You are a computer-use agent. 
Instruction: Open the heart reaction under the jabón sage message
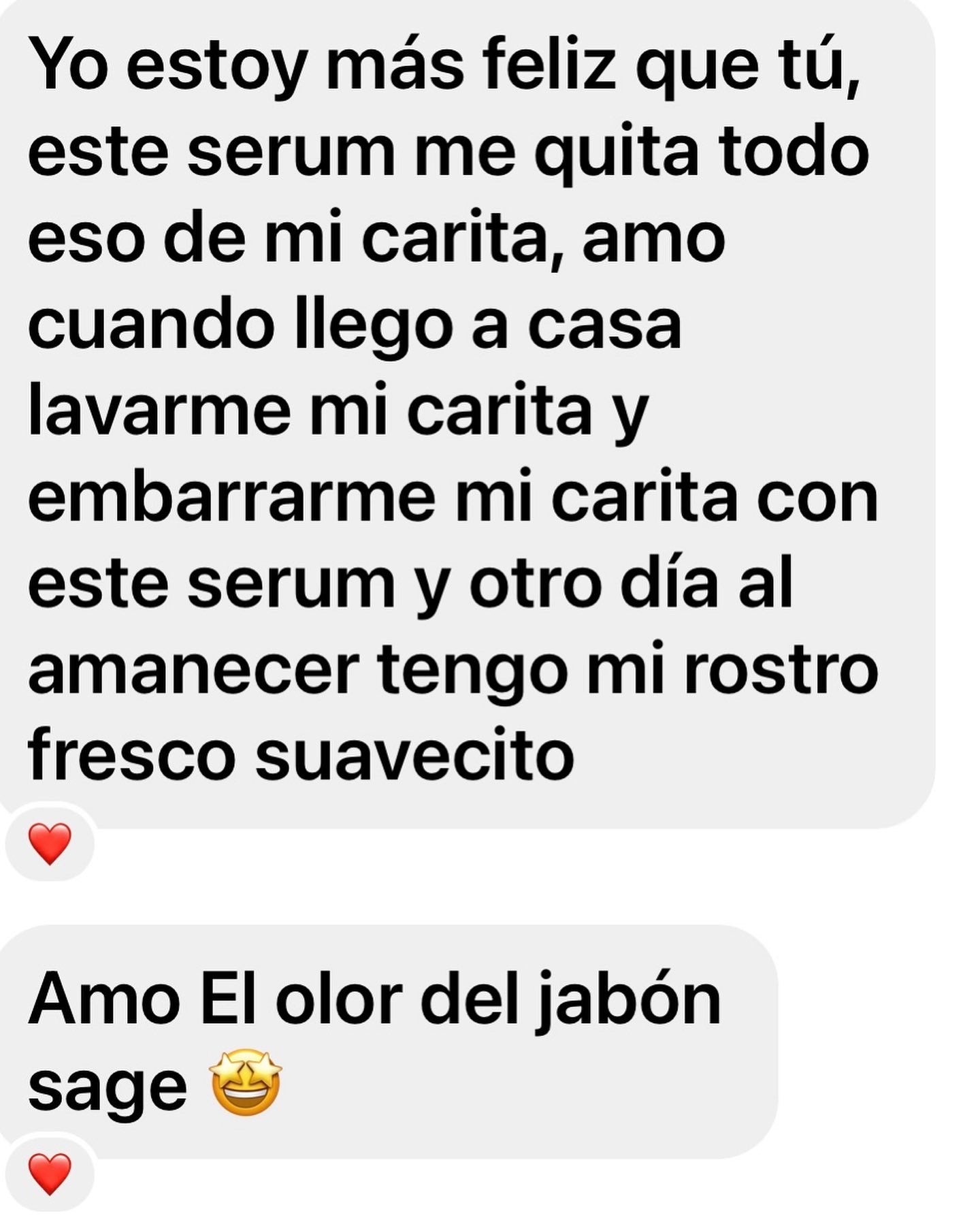[50, 1174]
